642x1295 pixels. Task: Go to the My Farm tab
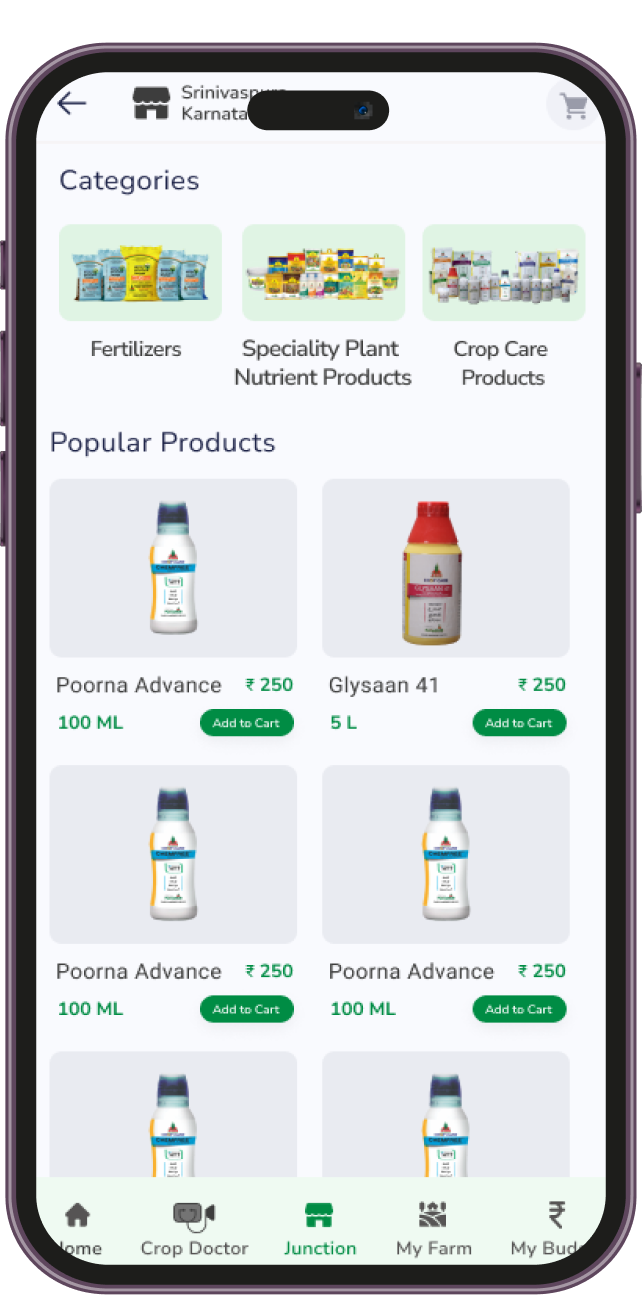point(433,1230)
